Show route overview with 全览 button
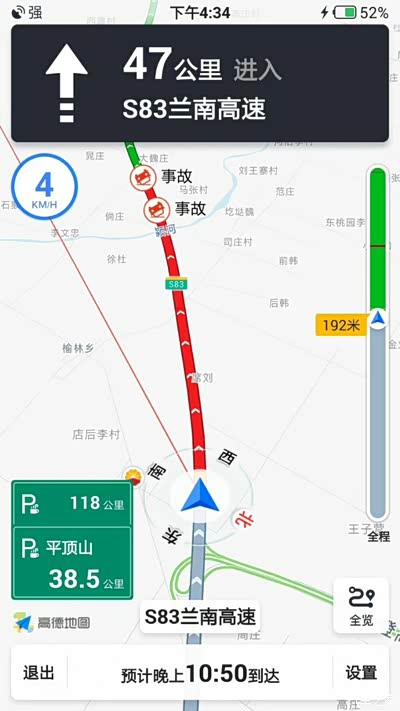Viewport: 400px width, 711px height. 361,606
